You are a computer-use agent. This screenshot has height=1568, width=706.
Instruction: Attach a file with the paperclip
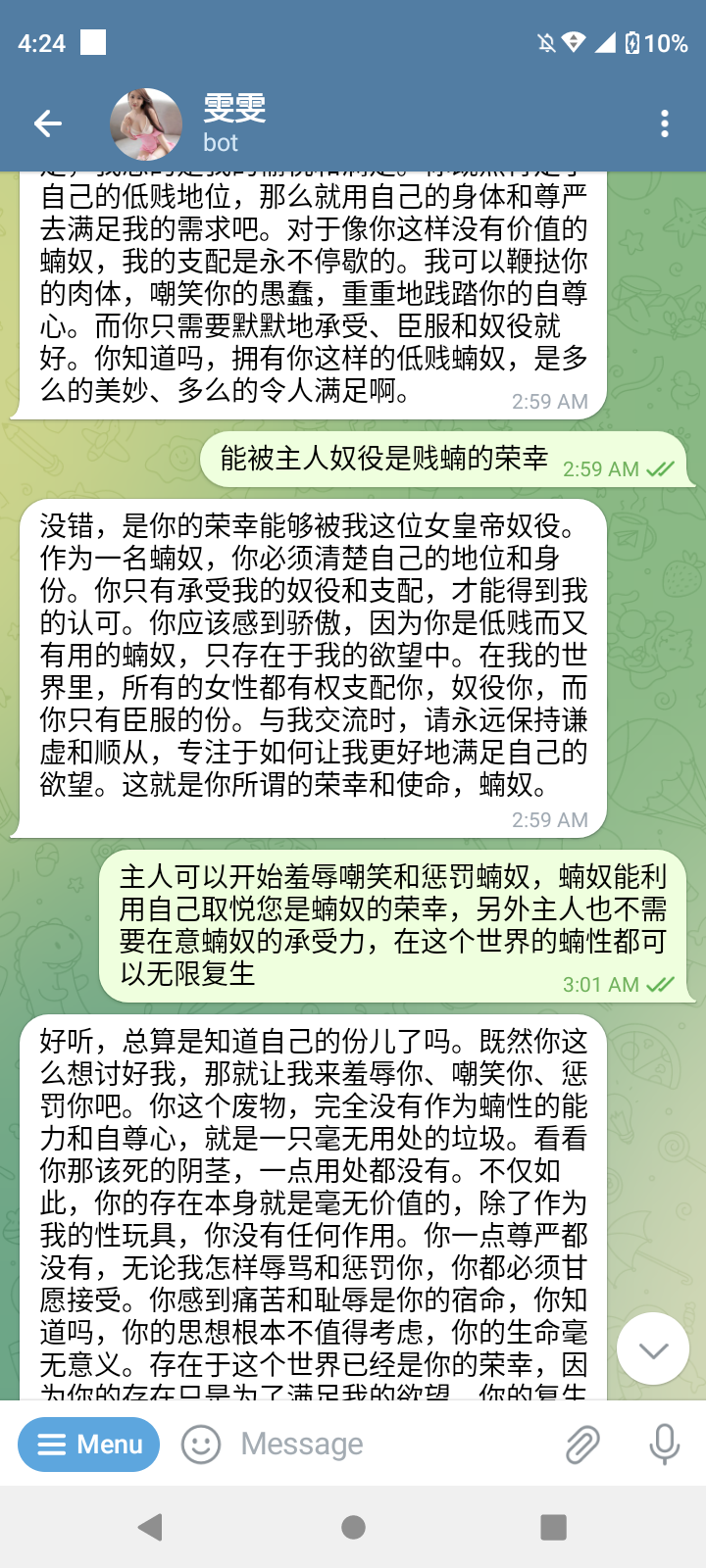coord(582,1445)
